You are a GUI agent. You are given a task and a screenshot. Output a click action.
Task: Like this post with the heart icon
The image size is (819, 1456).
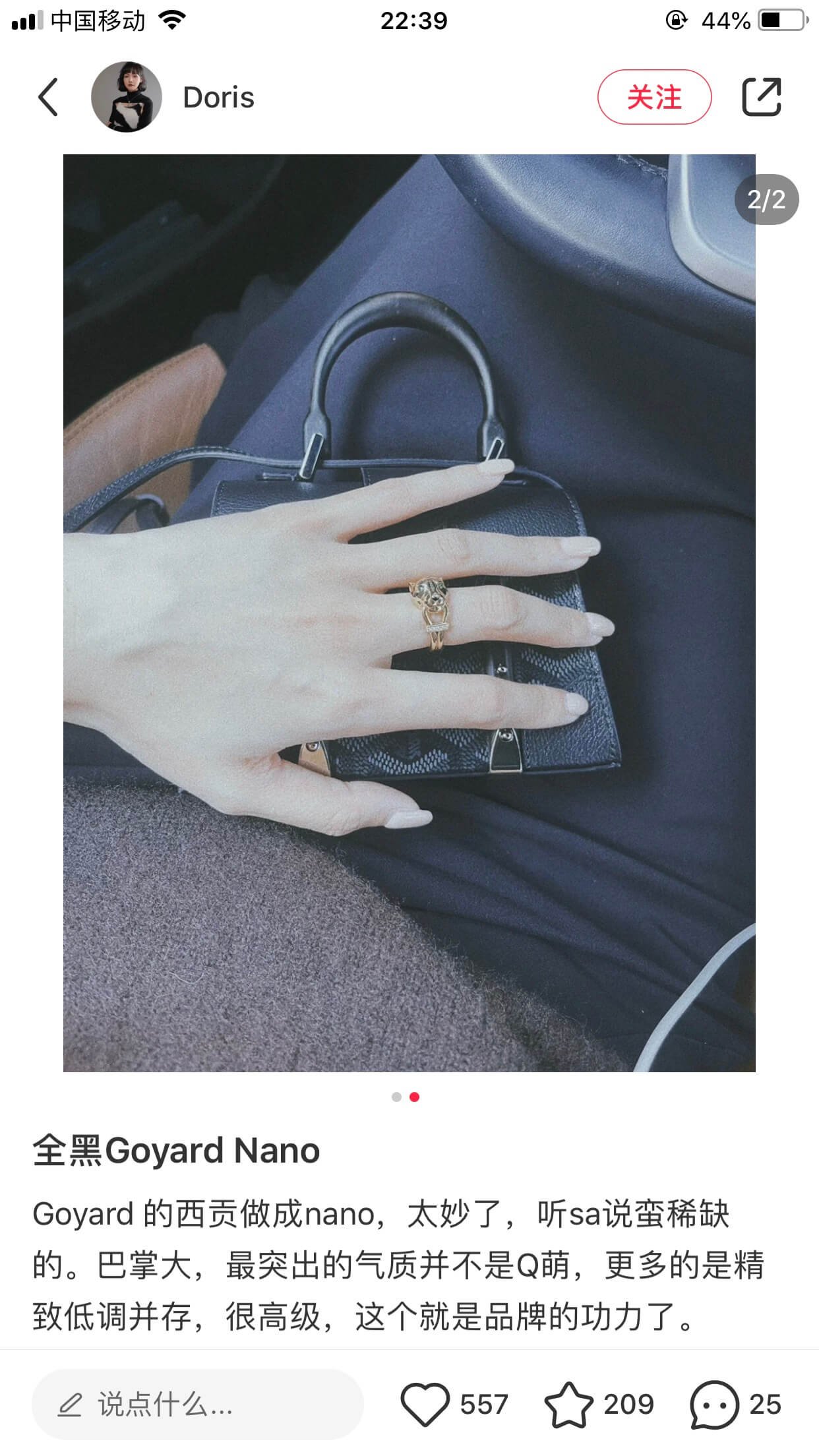425,1405
